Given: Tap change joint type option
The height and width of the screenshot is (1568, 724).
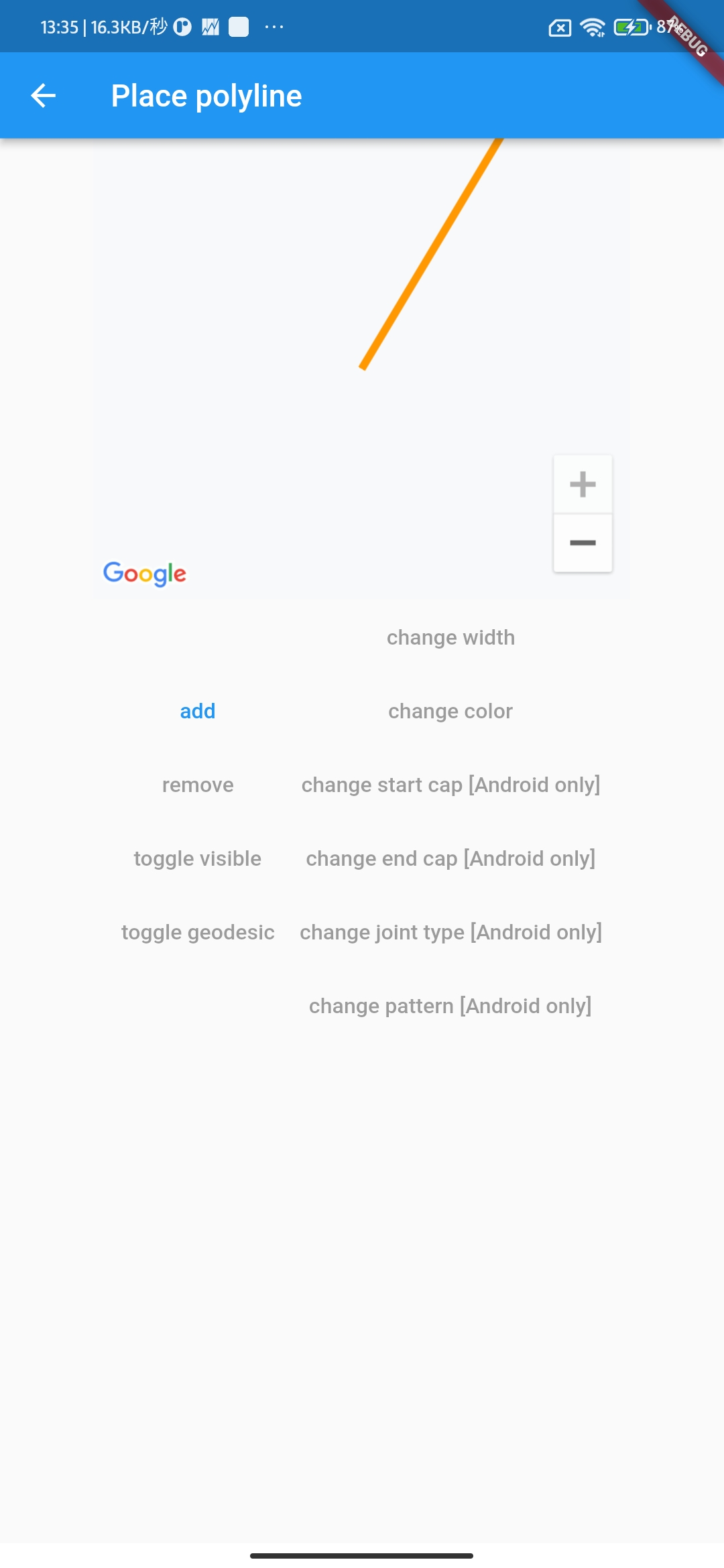Looking at the screenshot, I should click(x=450, y=932).
